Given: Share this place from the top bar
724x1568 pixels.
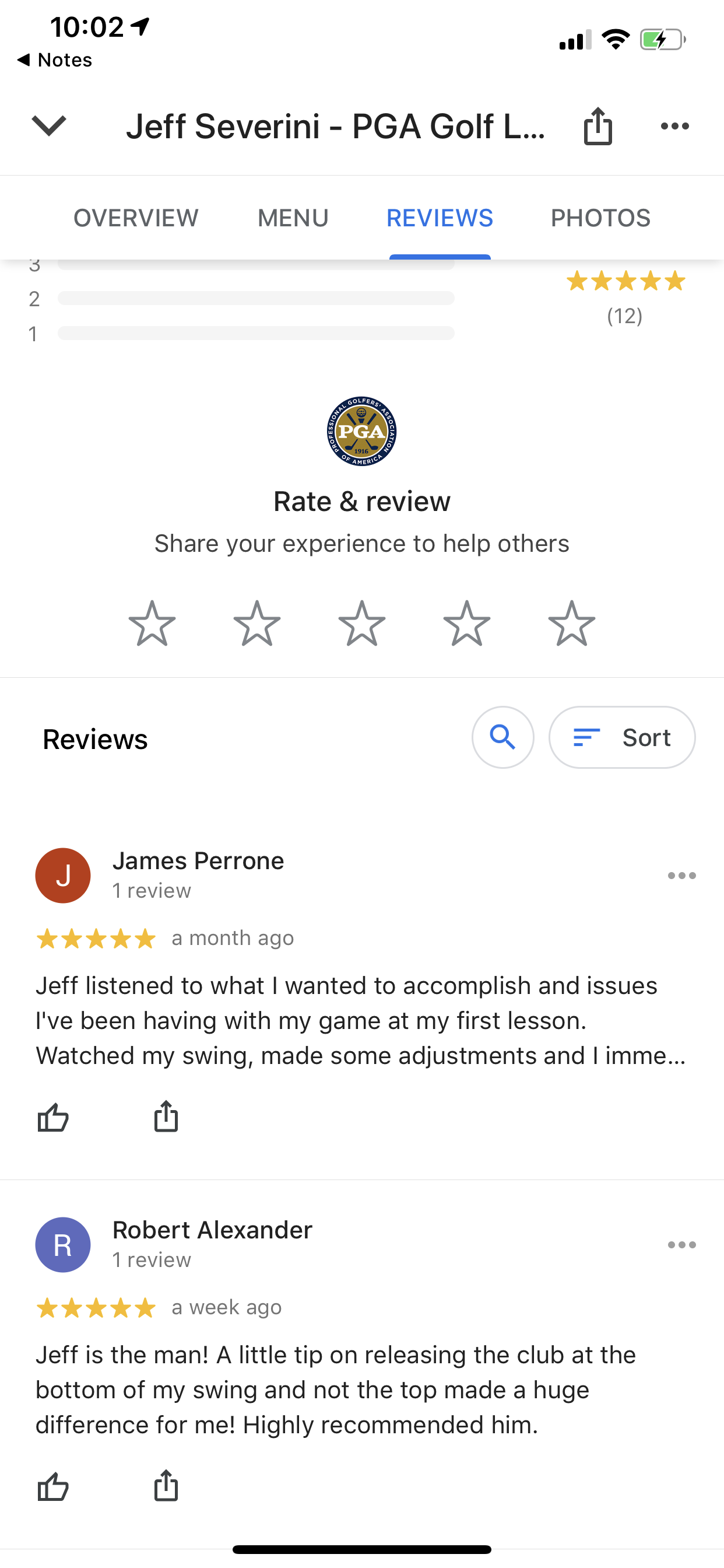Looking at the screenshot, I should tap(598, 126).
